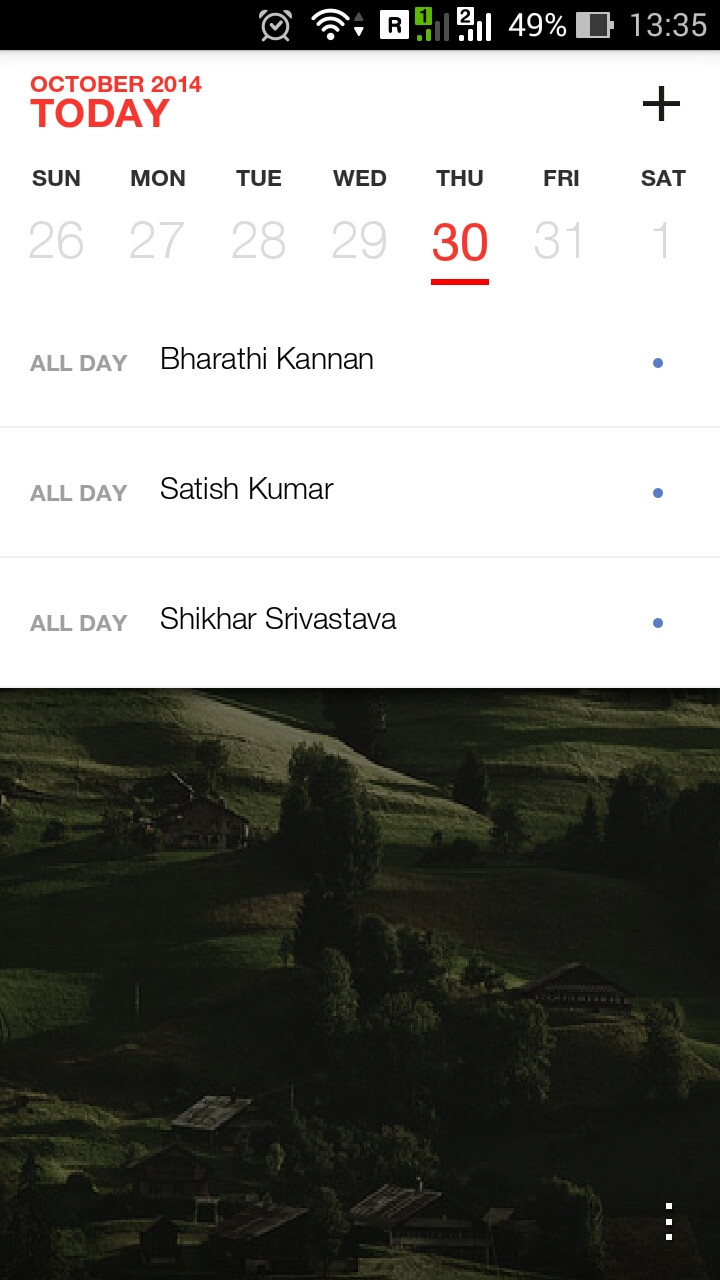Select Friday 31 in the week strip
Screen dimensions: 720x1280
pyautogui.click(x=559, y=240)
